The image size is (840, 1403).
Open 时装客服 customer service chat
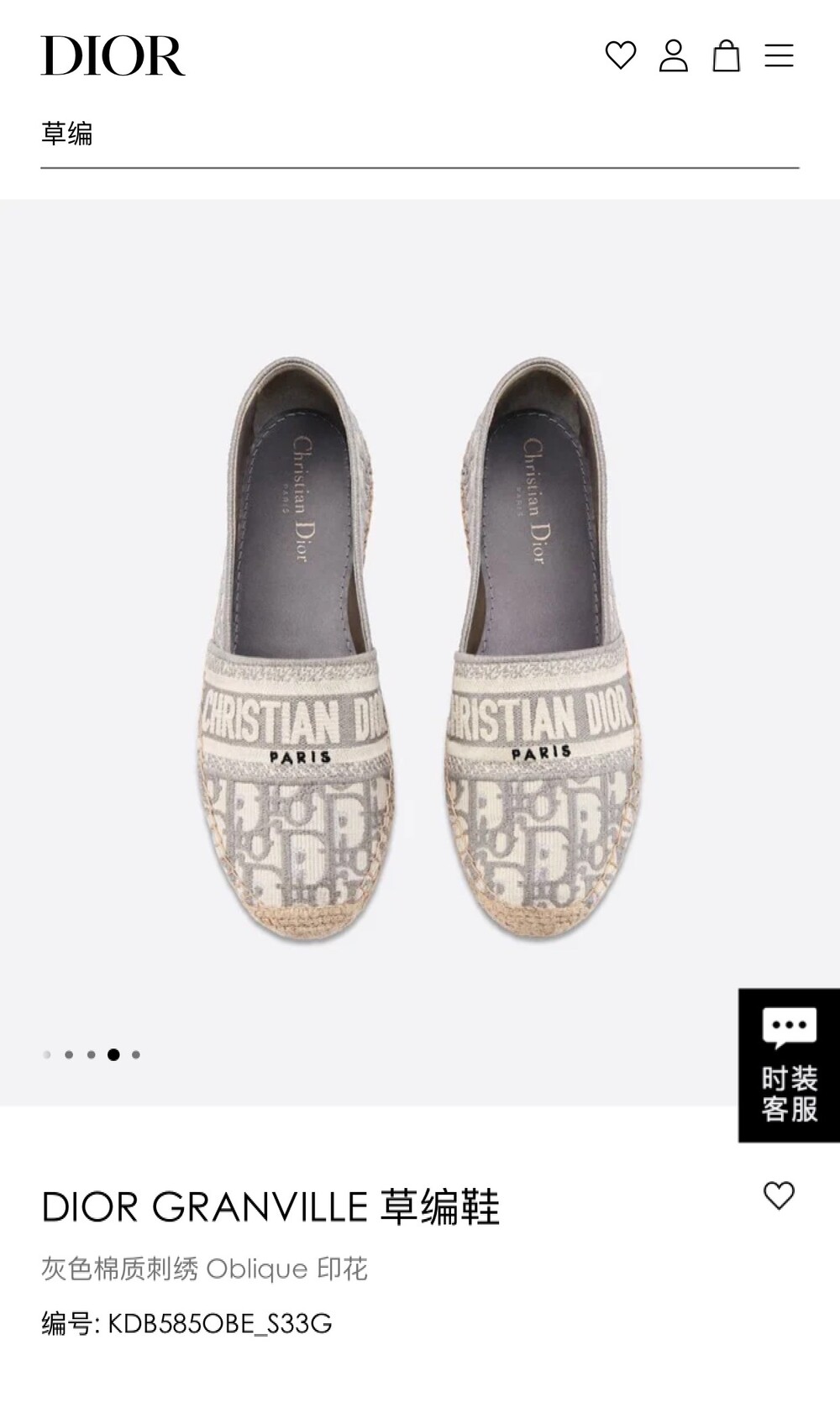(789, 1065)
